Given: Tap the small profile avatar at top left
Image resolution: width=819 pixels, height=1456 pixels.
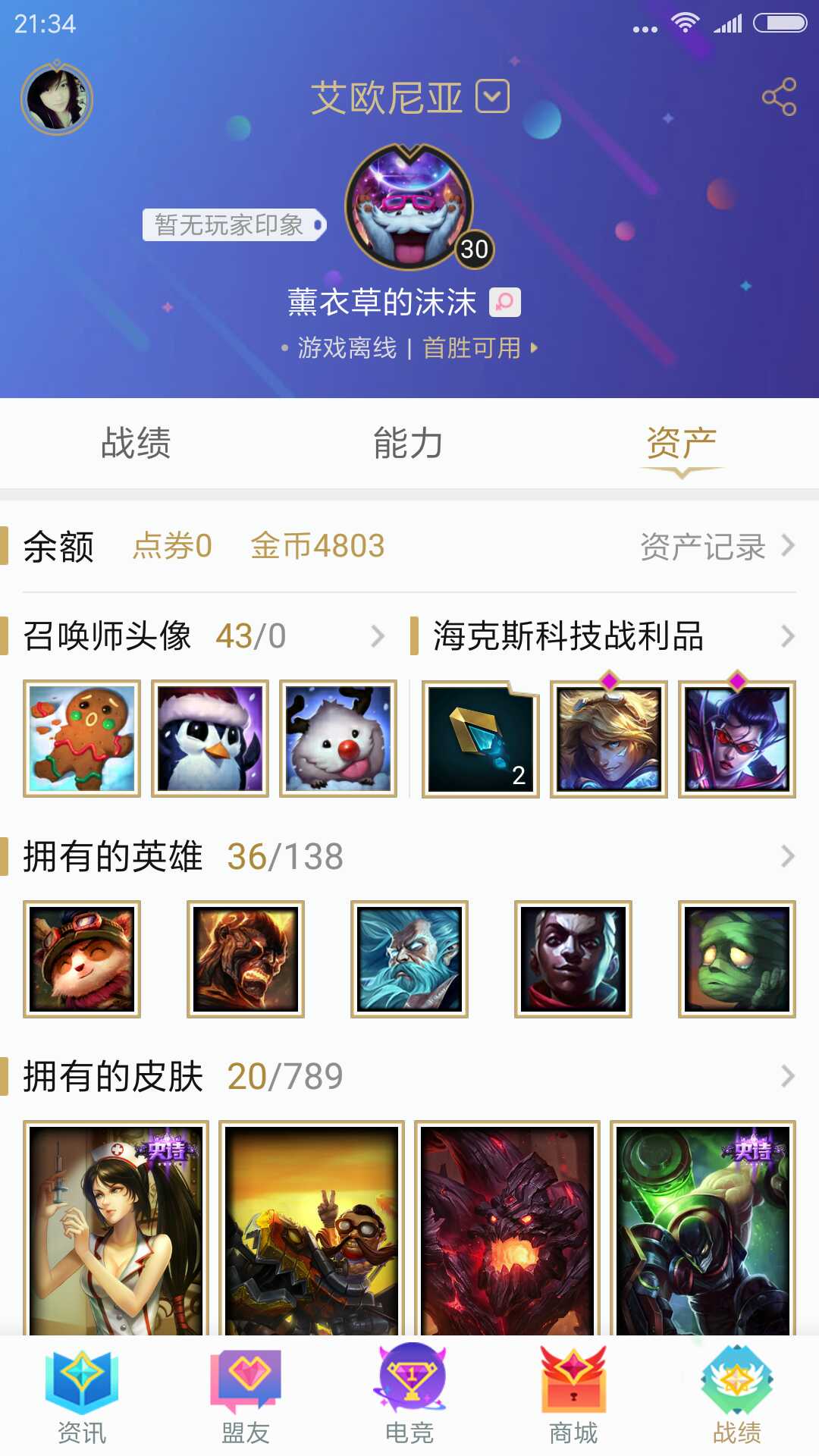Looking at the screenshot, I should point(57,99).
